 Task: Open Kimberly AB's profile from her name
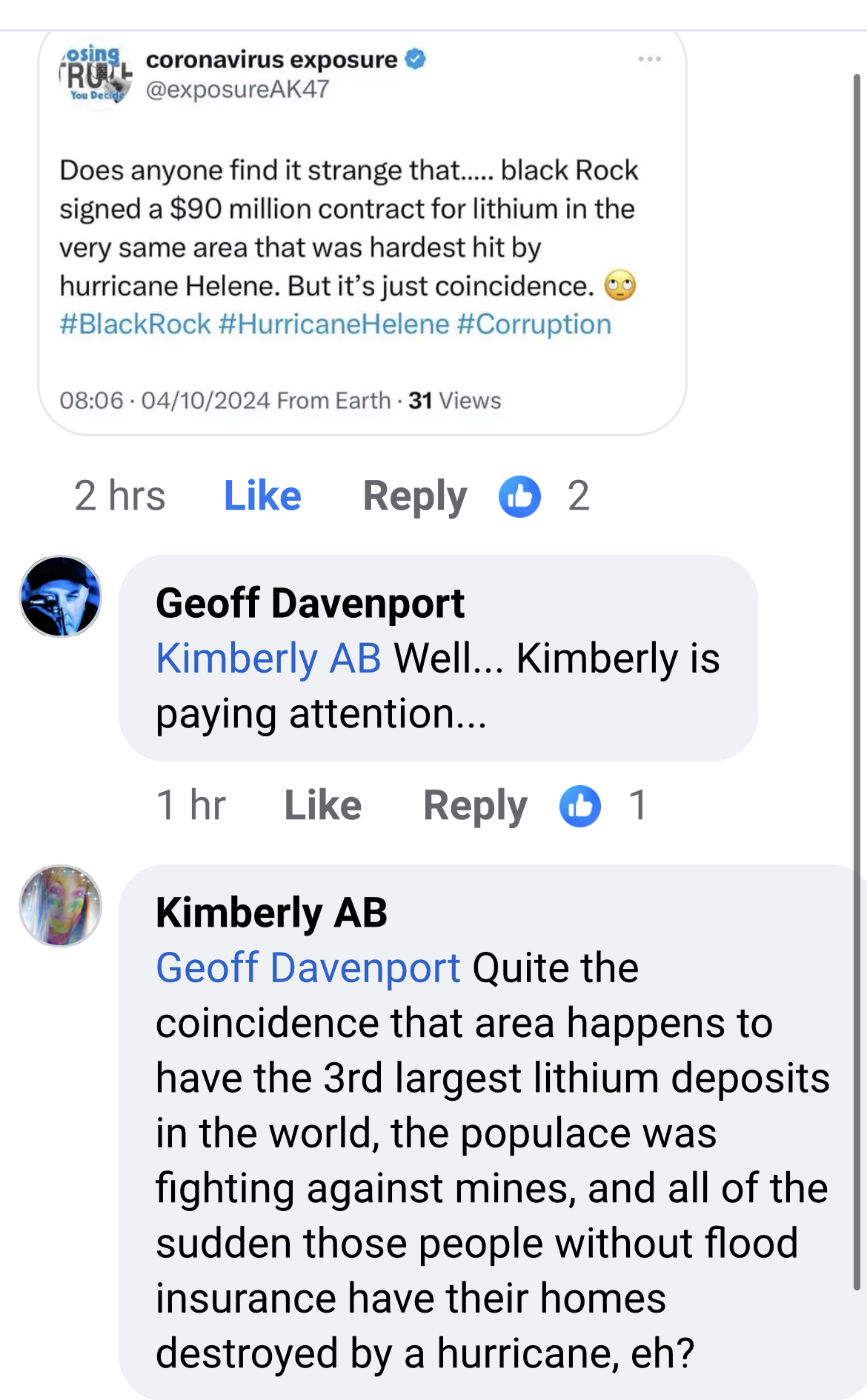click(271, 913)
